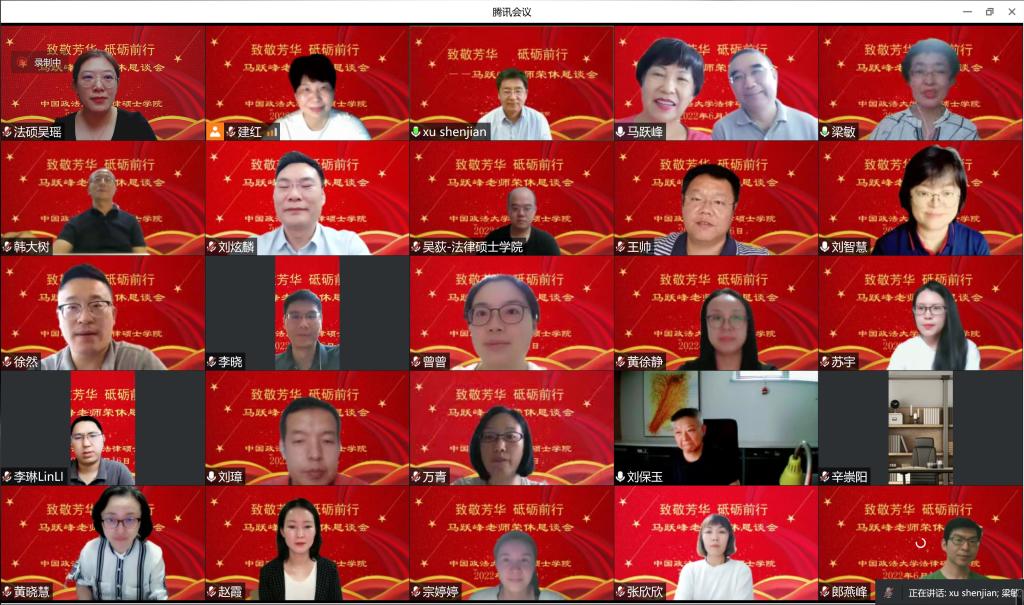Screen dimensions: 1024x605
Task: Minimize the meeting window
Action: [x=967, y=11]
